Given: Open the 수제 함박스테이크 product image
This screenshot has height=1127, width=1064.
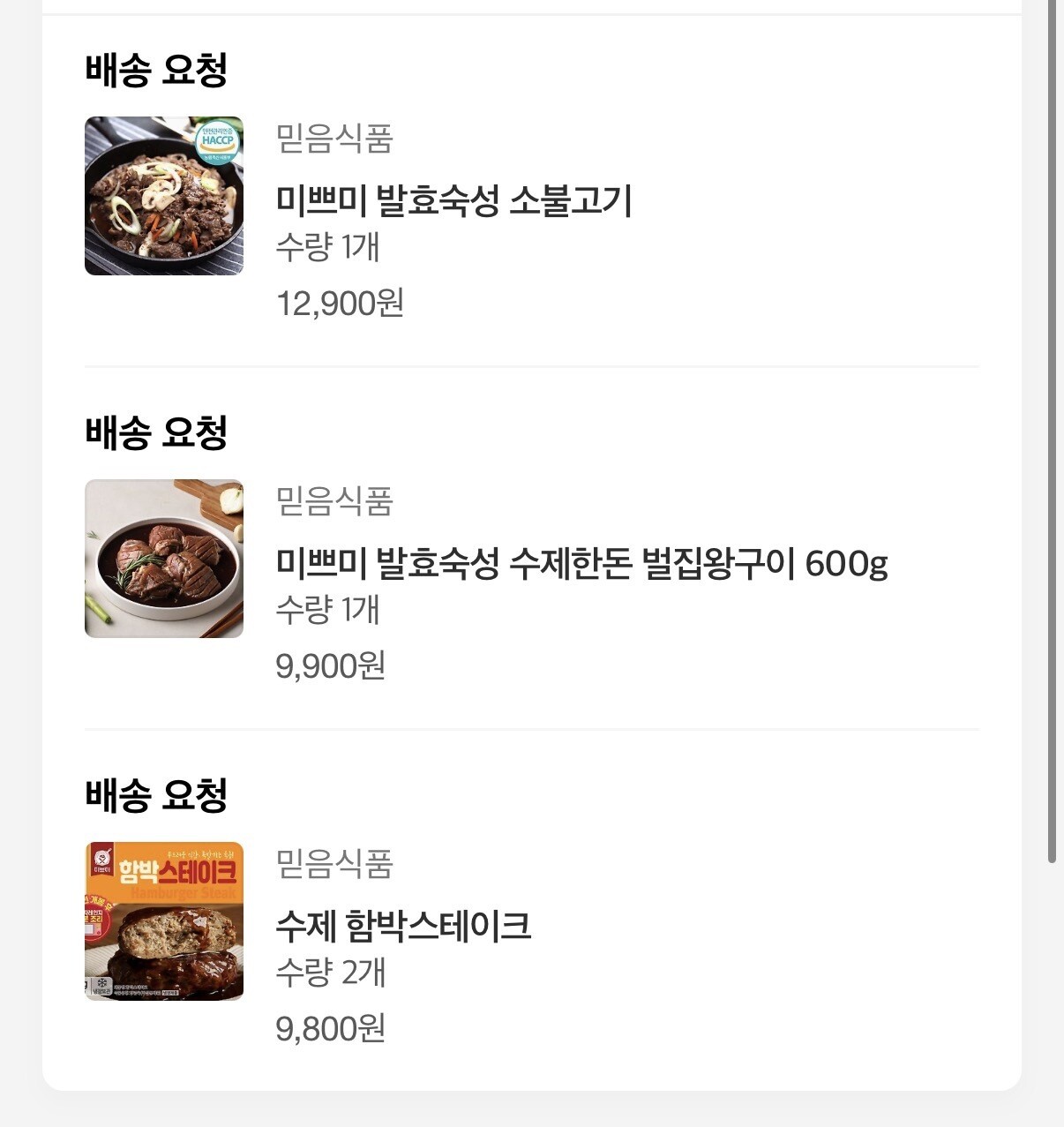Looking at the screenshot, I should point(164,921).
